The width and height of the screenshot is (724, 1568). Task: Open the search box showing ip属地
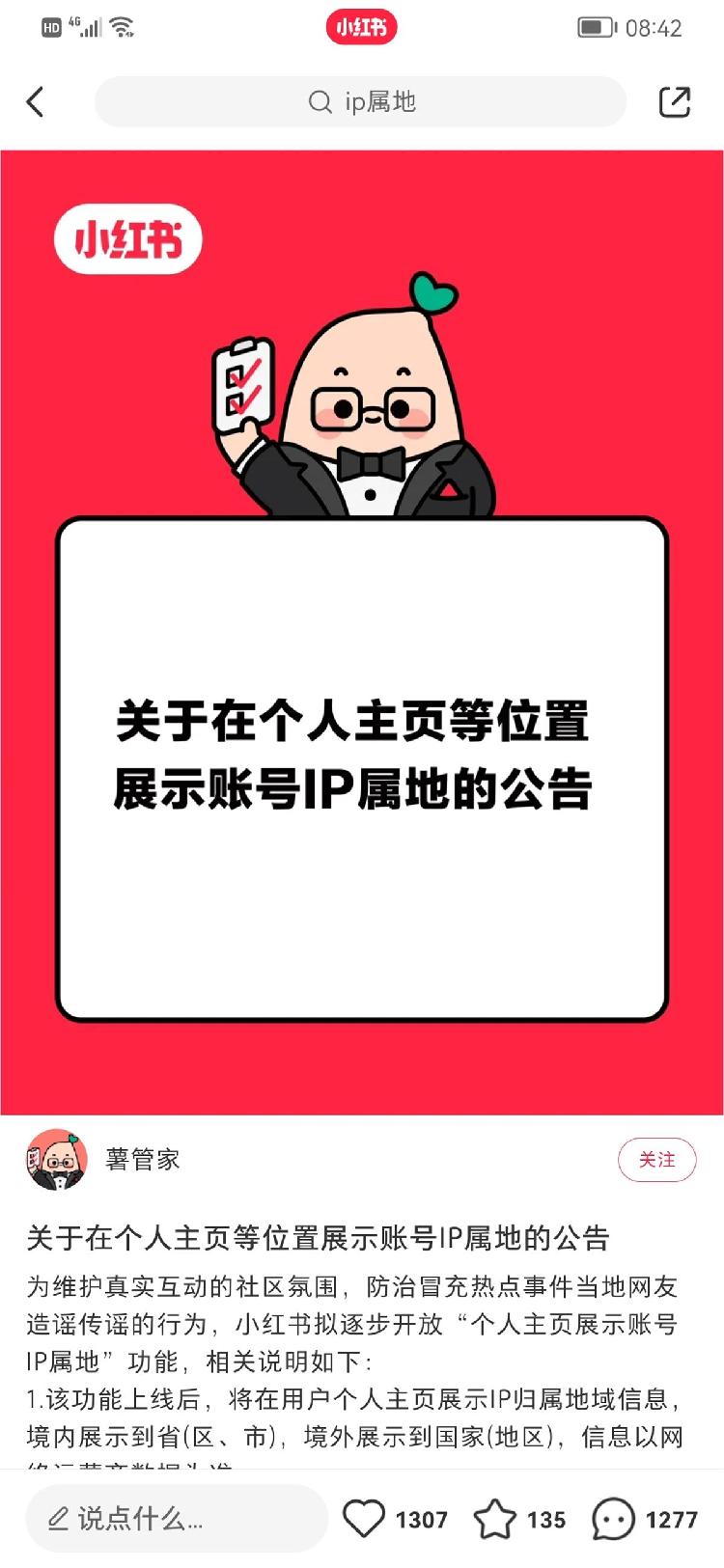point(360,101)
